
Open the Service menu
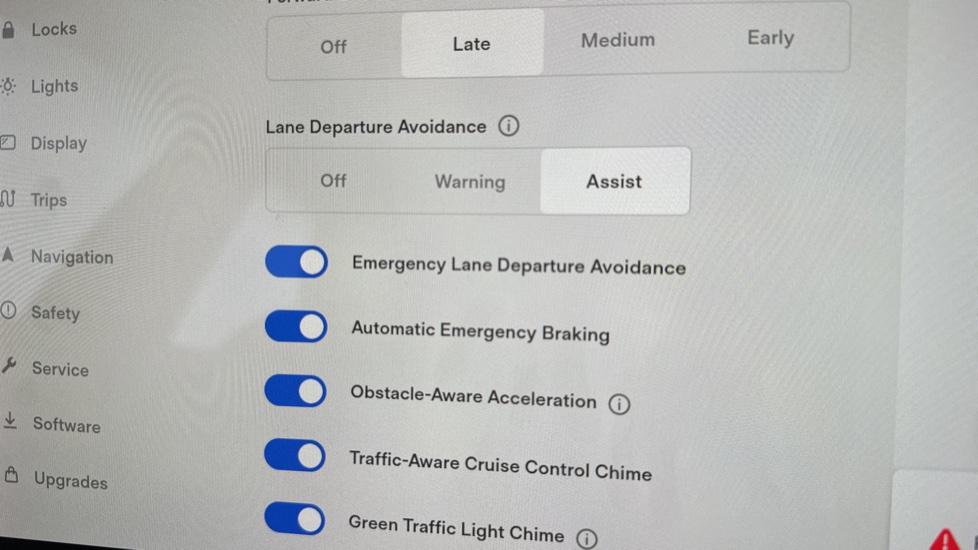[59, 369]
